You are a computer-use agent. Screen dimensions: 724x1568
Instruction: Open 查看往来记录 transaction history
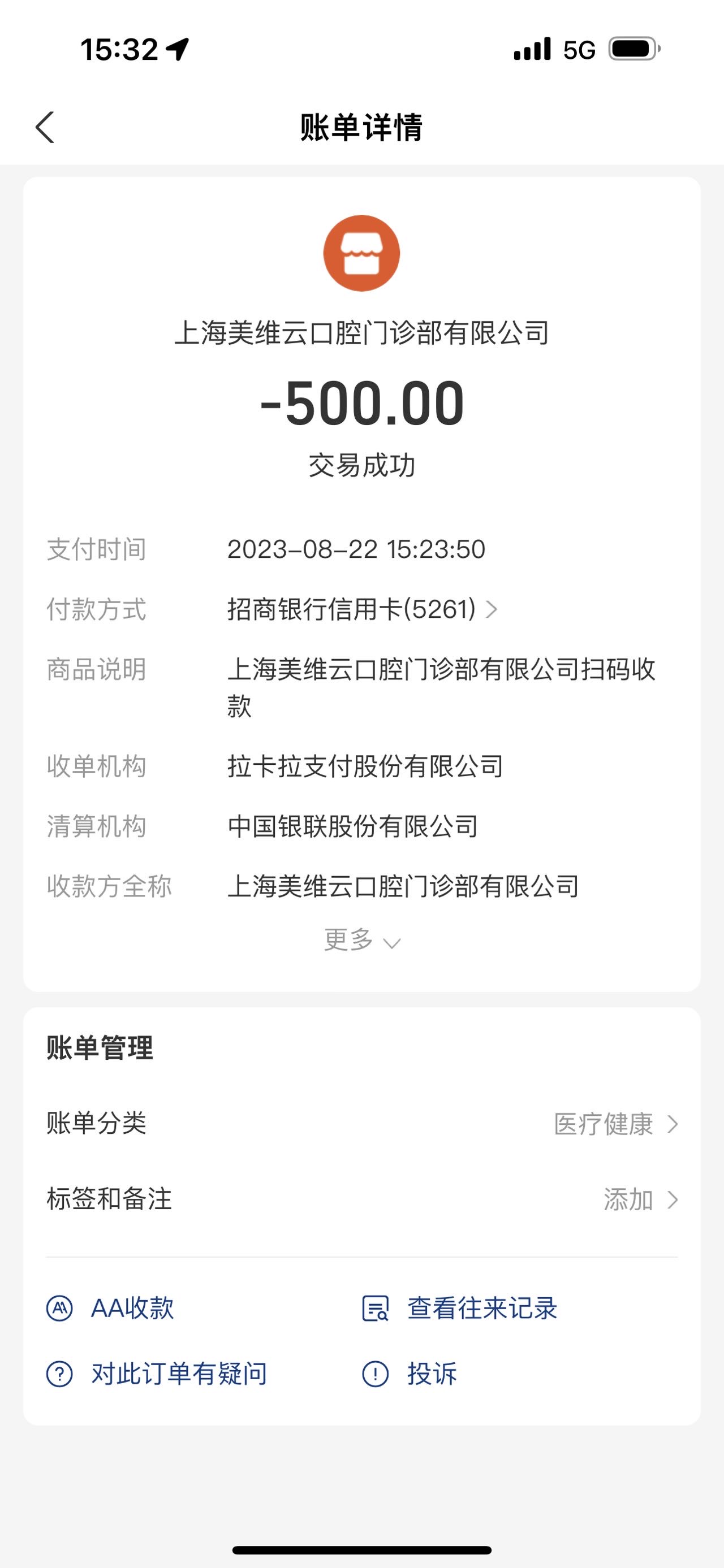460,1308
